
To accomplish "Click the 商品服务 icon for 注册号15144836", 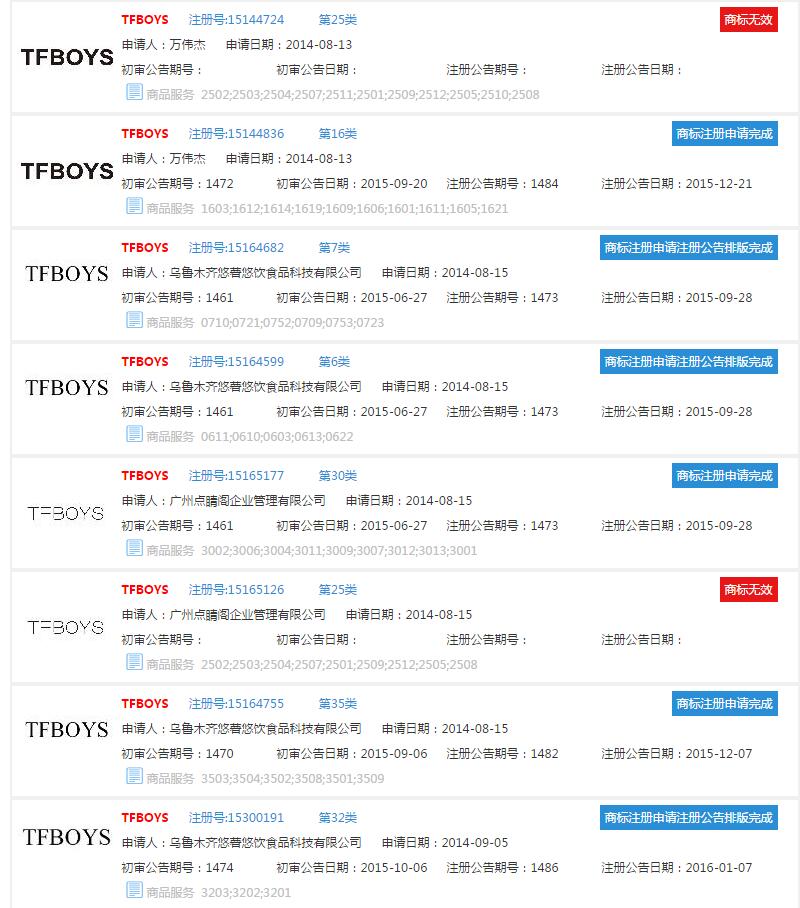I will tap(133, 209).
